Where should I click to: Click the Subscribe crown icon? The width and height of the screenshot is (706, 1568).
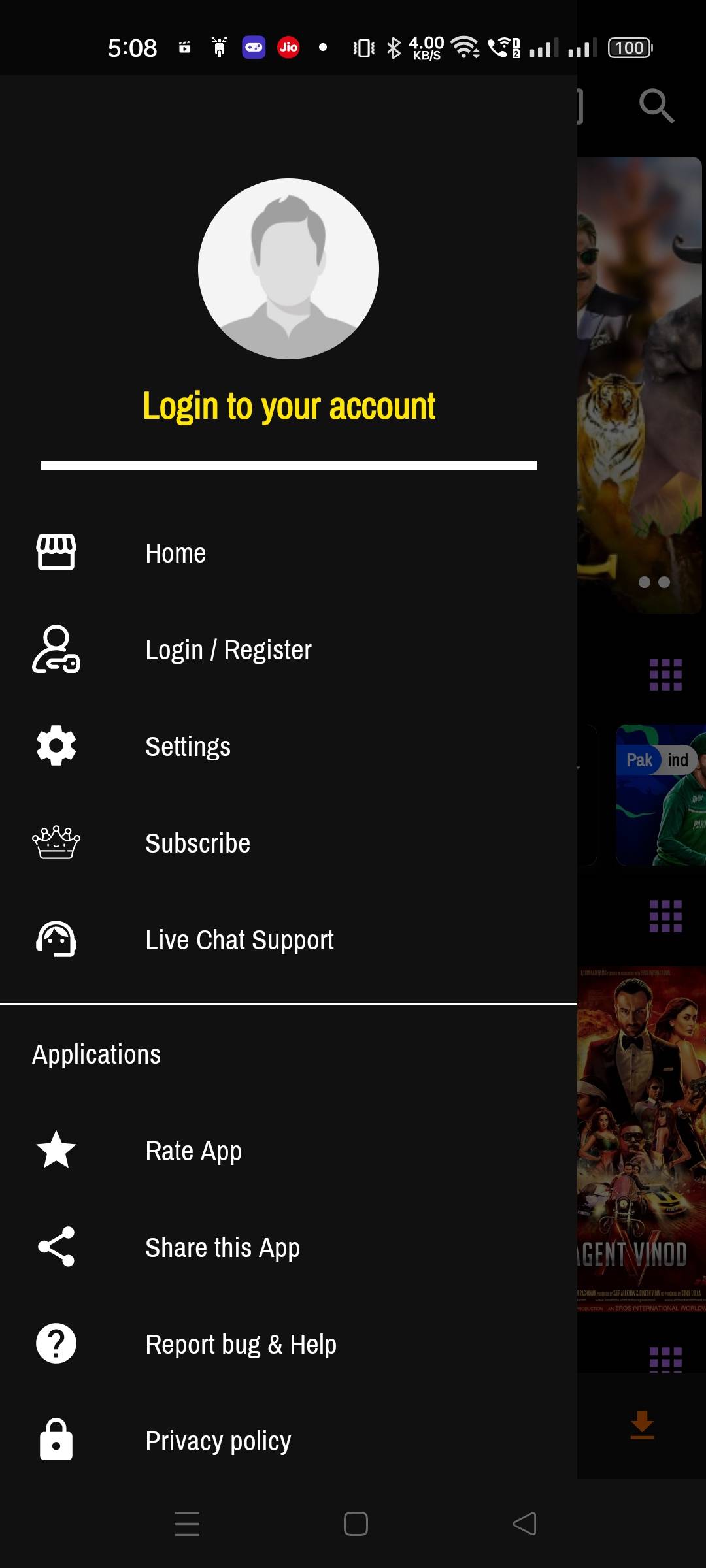56,844
